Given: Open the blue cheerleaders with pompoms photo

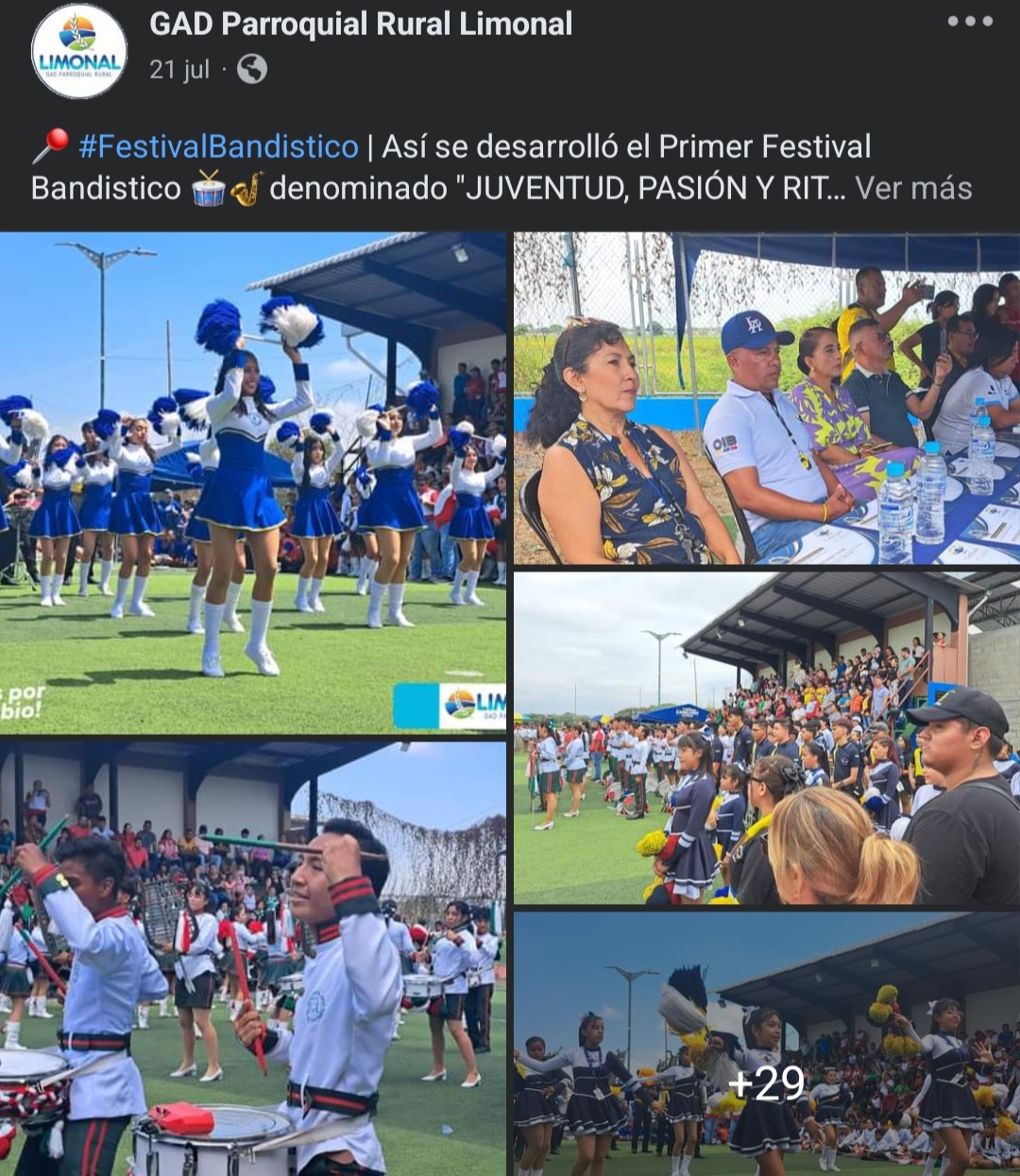Looking at the screenshot, I should (x=253, y=482).
